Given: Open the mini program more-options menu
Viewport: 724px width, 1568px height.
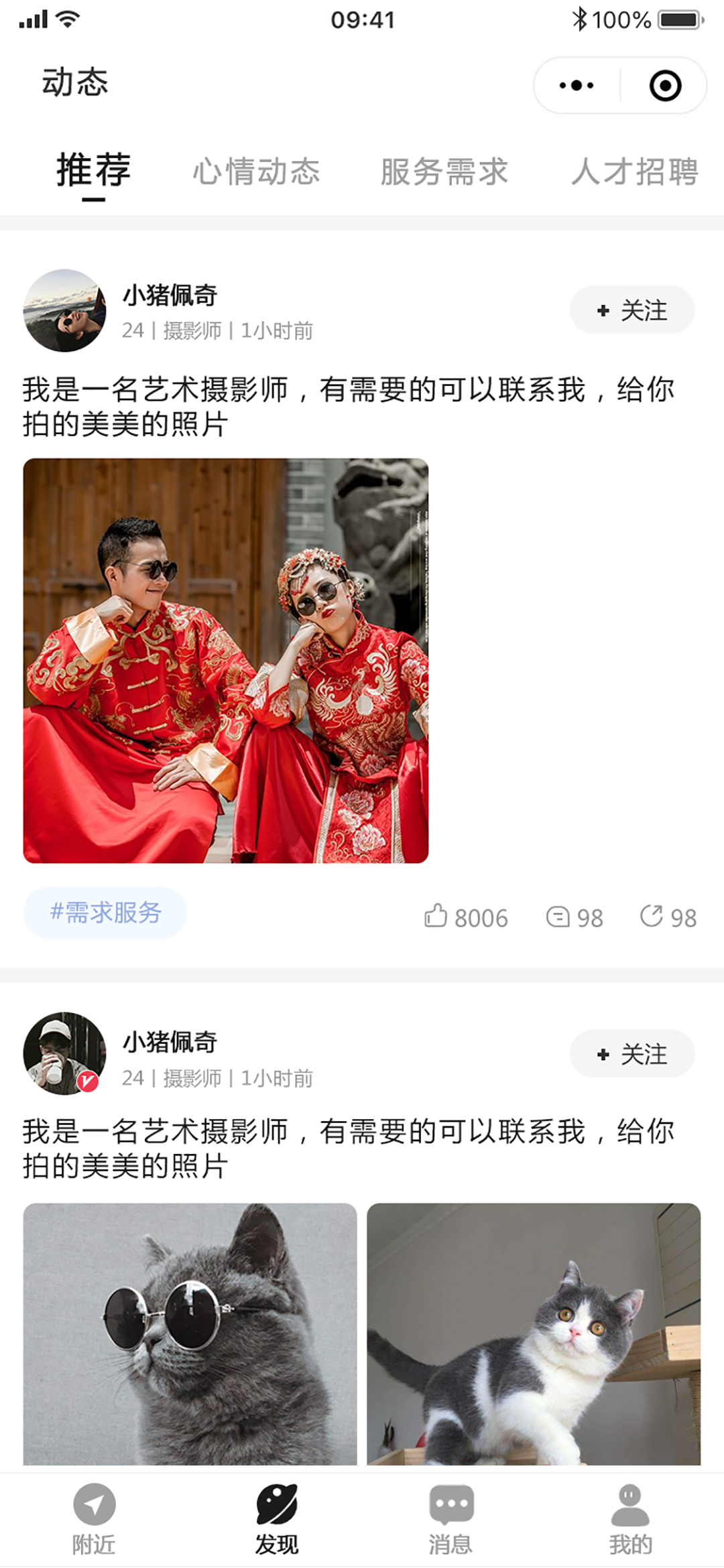Looking at the screenshot, I should click(x=577, y=85).
